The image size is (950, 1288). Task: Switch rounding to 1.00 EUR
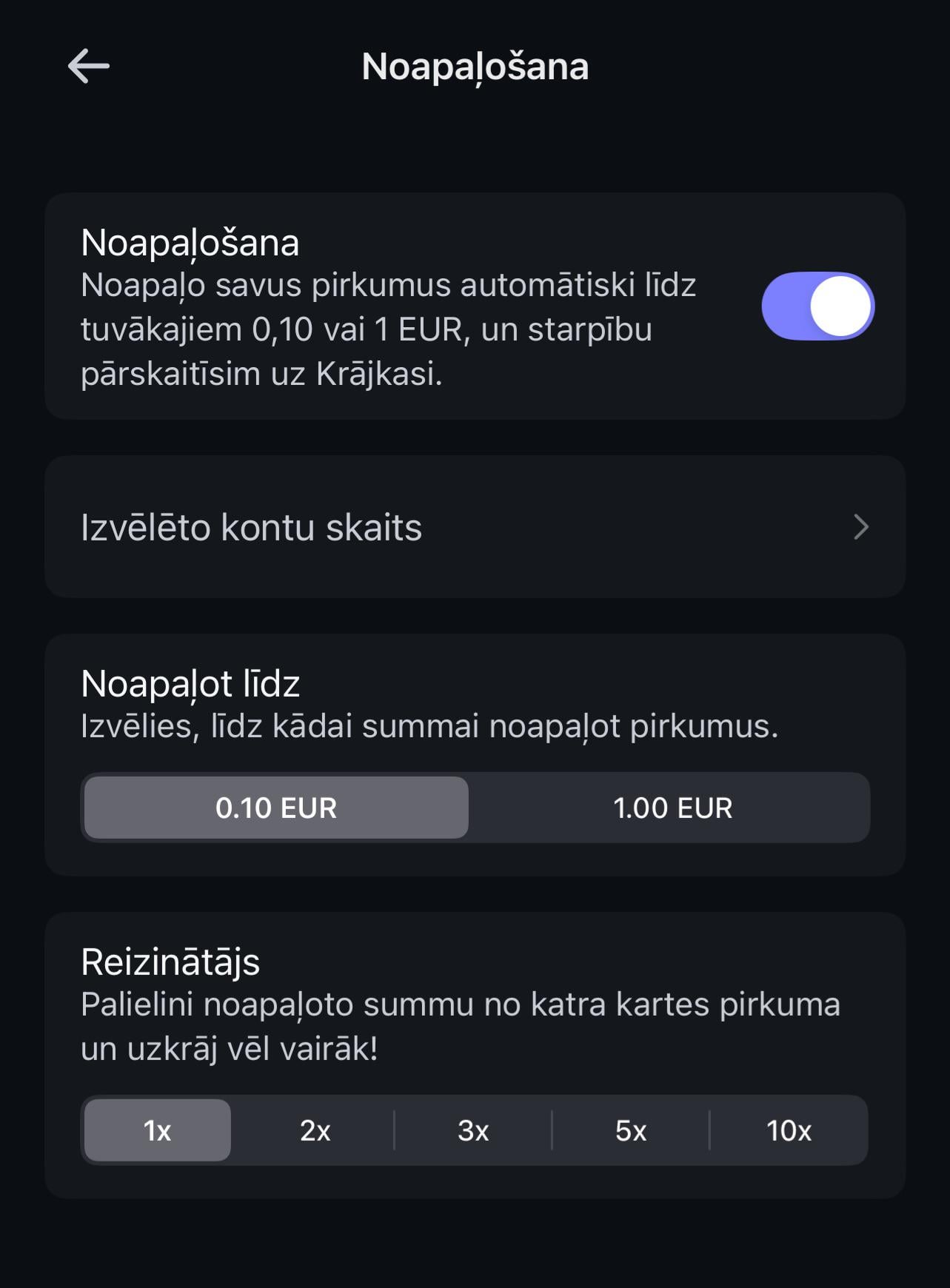(x=672, y=808)
